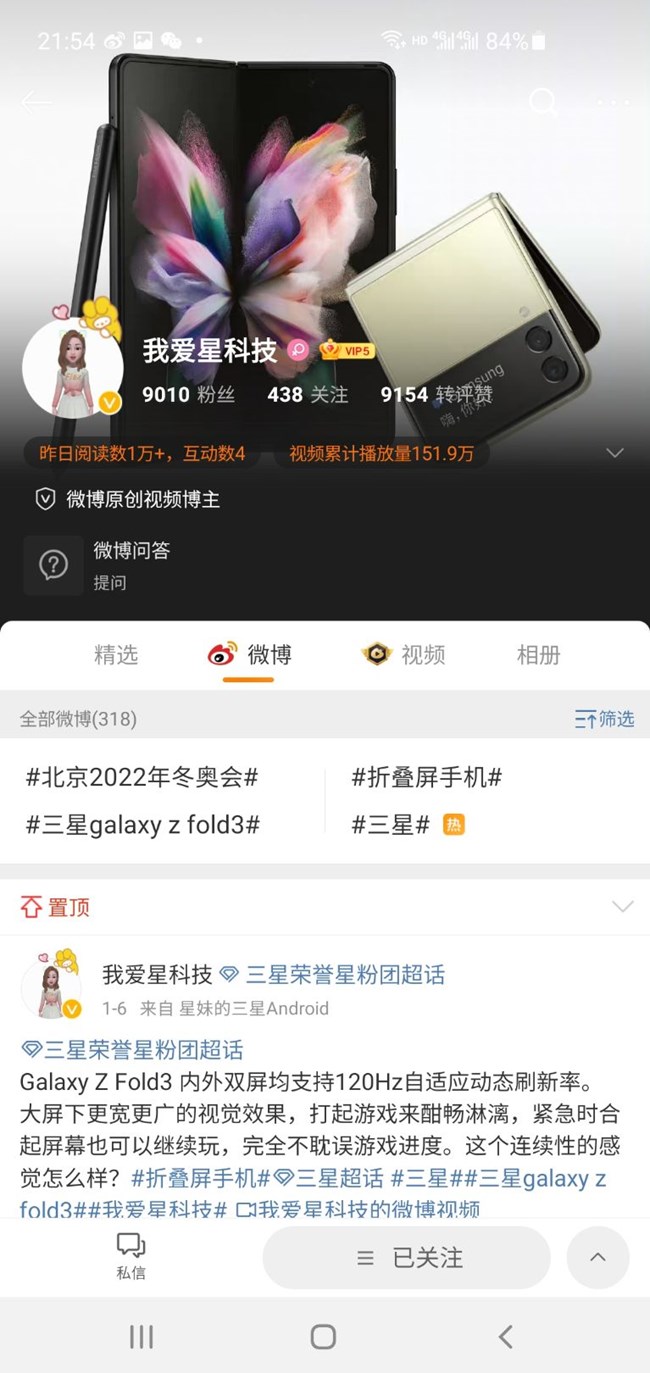This screenshot has height=1373, width=650.
Task: Send a private message via 私信
Action: coord(131,1256)
